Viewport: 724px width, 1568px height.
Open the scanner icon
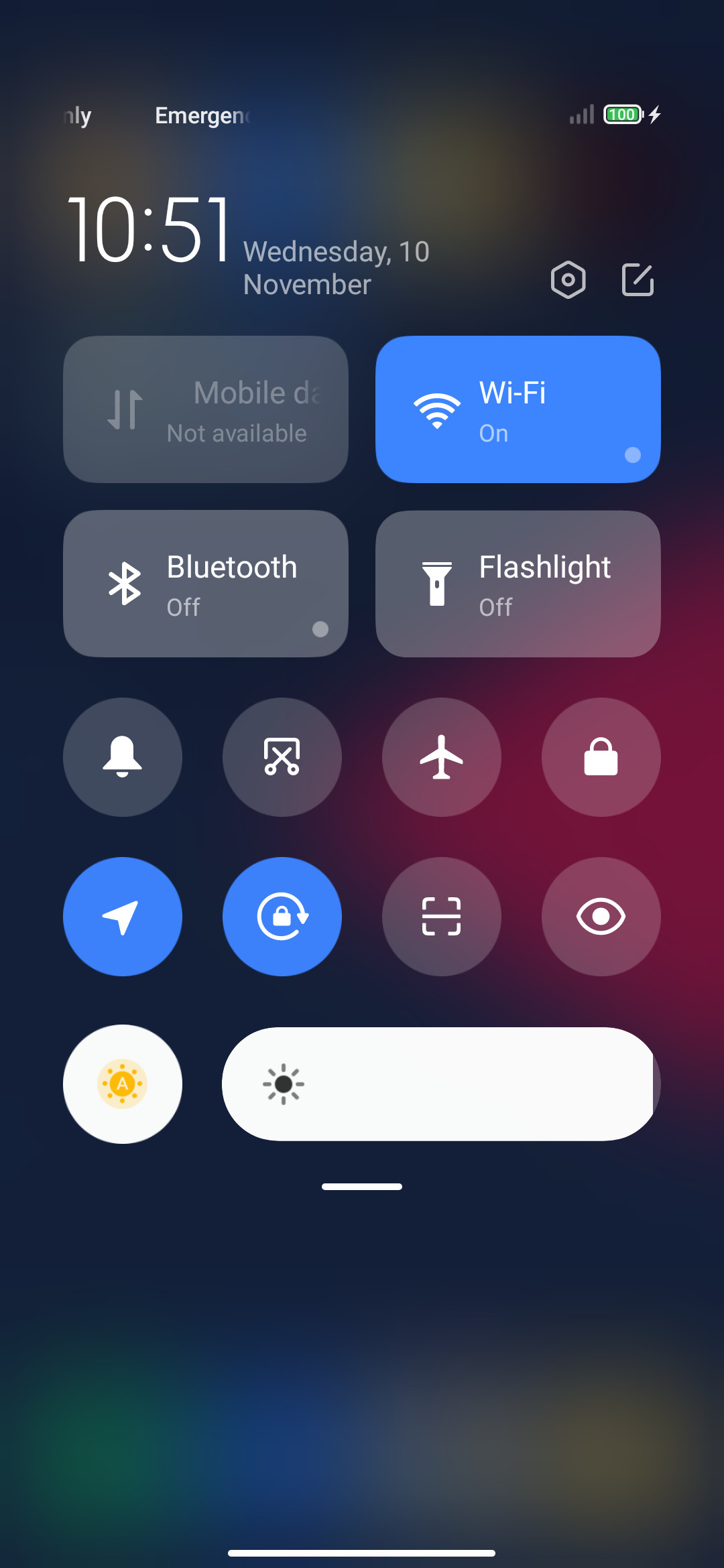coord(442,917)
